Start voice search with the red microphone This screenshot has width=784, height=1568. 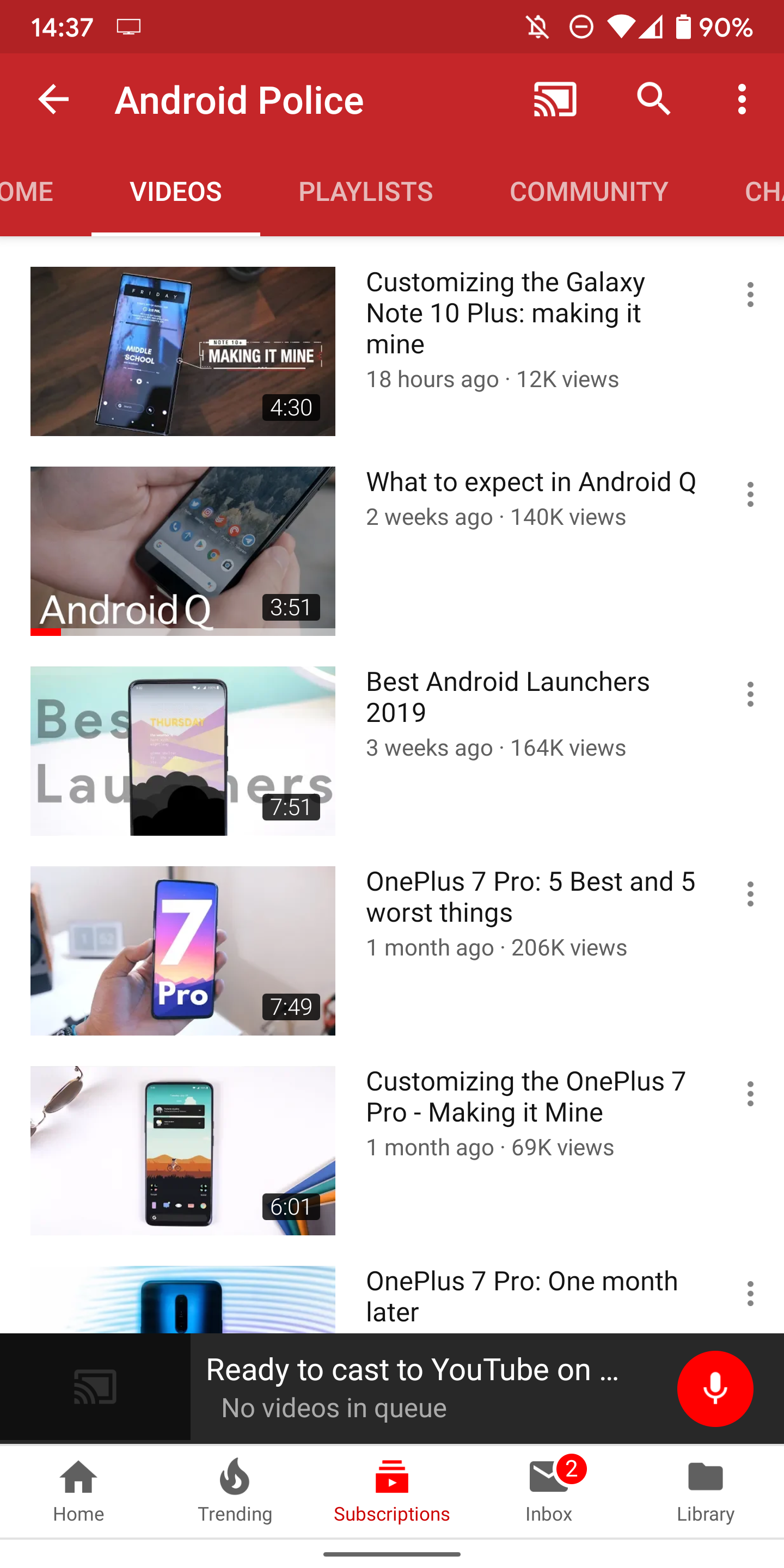715,1388
